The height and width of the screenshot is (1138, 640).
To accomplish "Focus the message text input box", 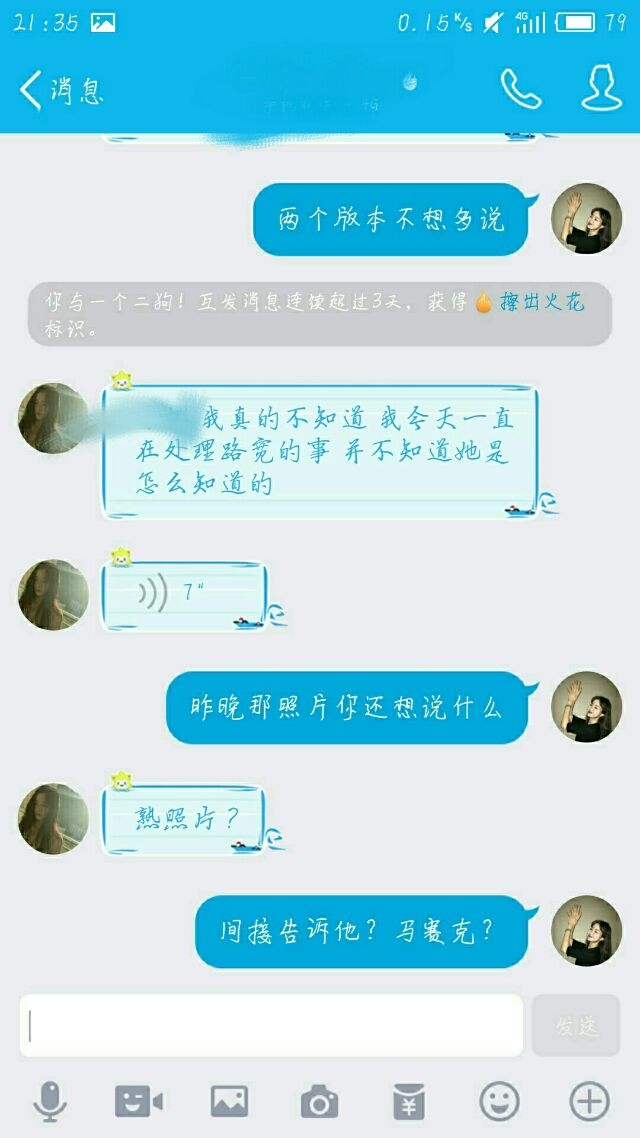I will (271, 1025).
